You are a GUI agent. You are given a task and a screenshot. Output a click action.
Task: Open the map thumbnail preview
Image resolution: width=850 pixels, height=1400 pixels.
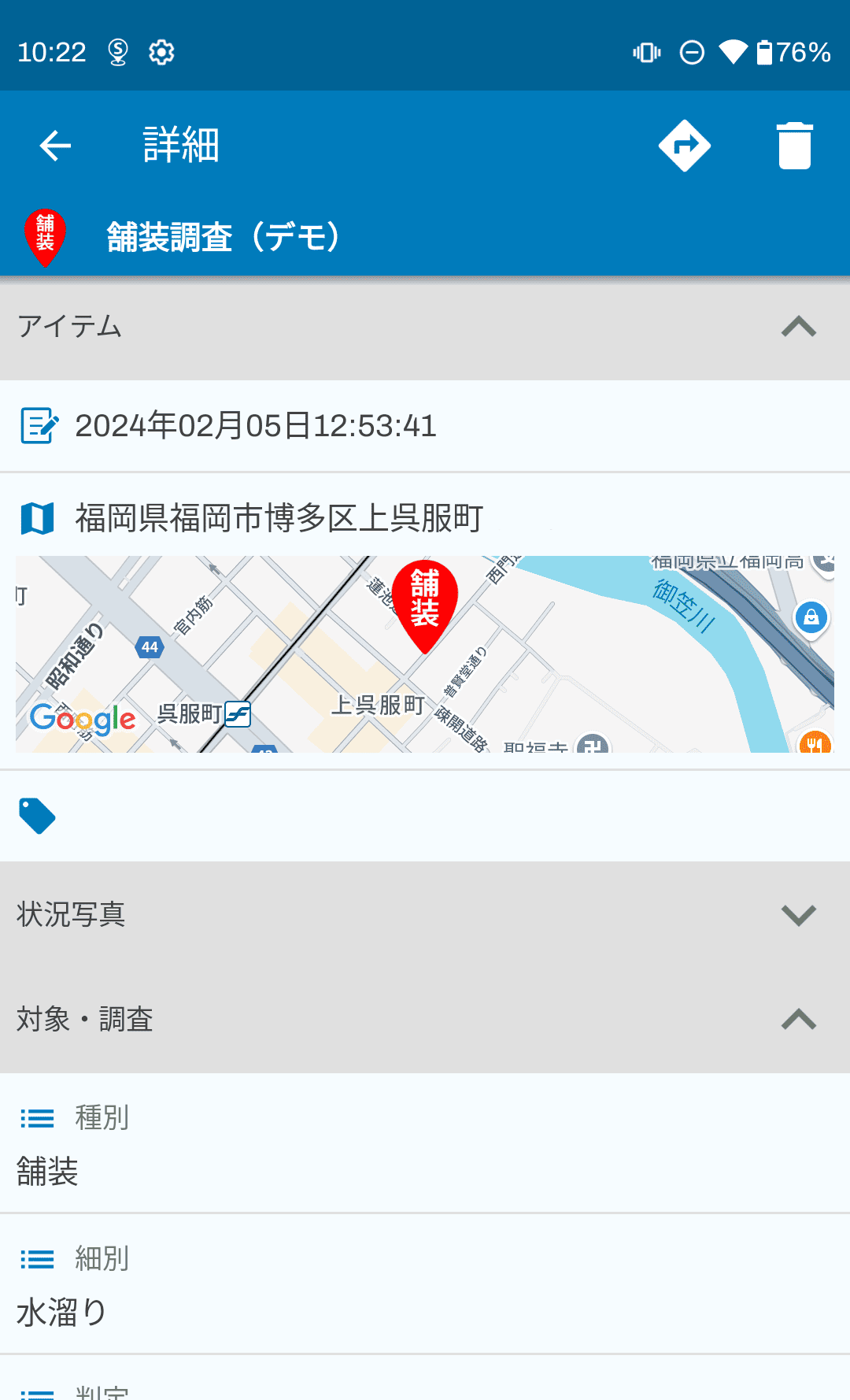[x=425, y=654]
